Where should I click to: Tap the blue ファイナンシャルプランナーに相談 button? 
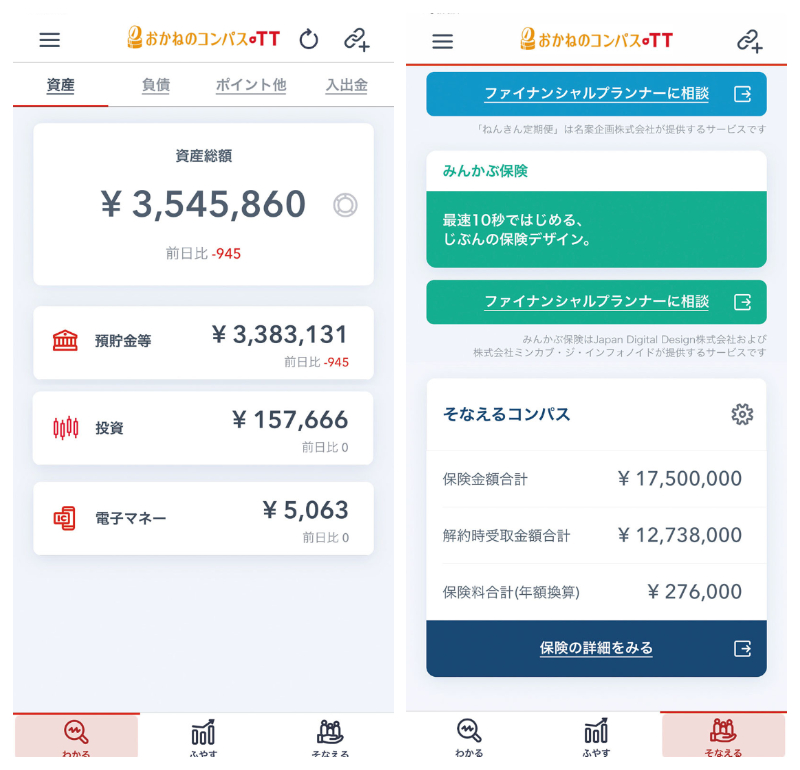point(596,94)
